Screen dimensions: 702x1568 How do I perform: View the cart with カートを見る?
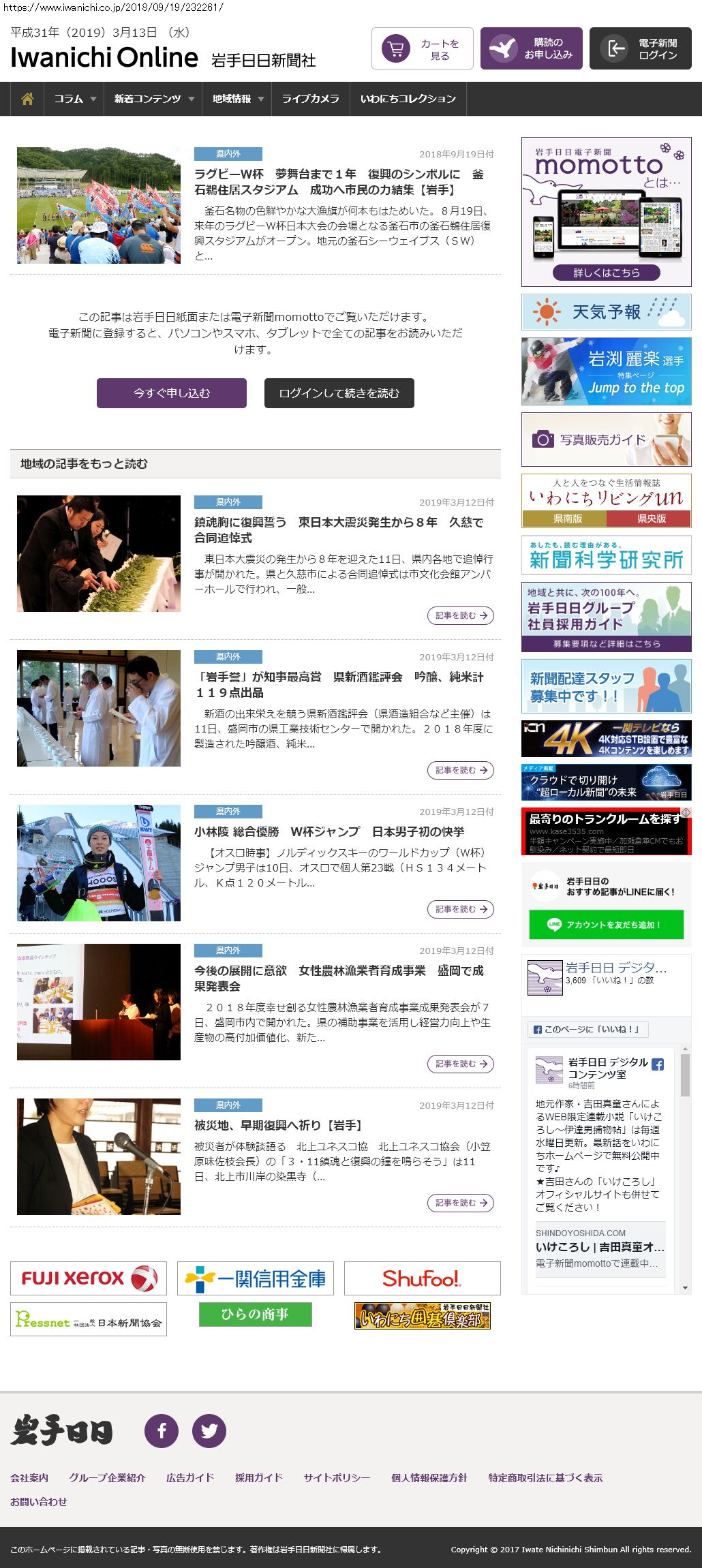click(x=423, y=48)
